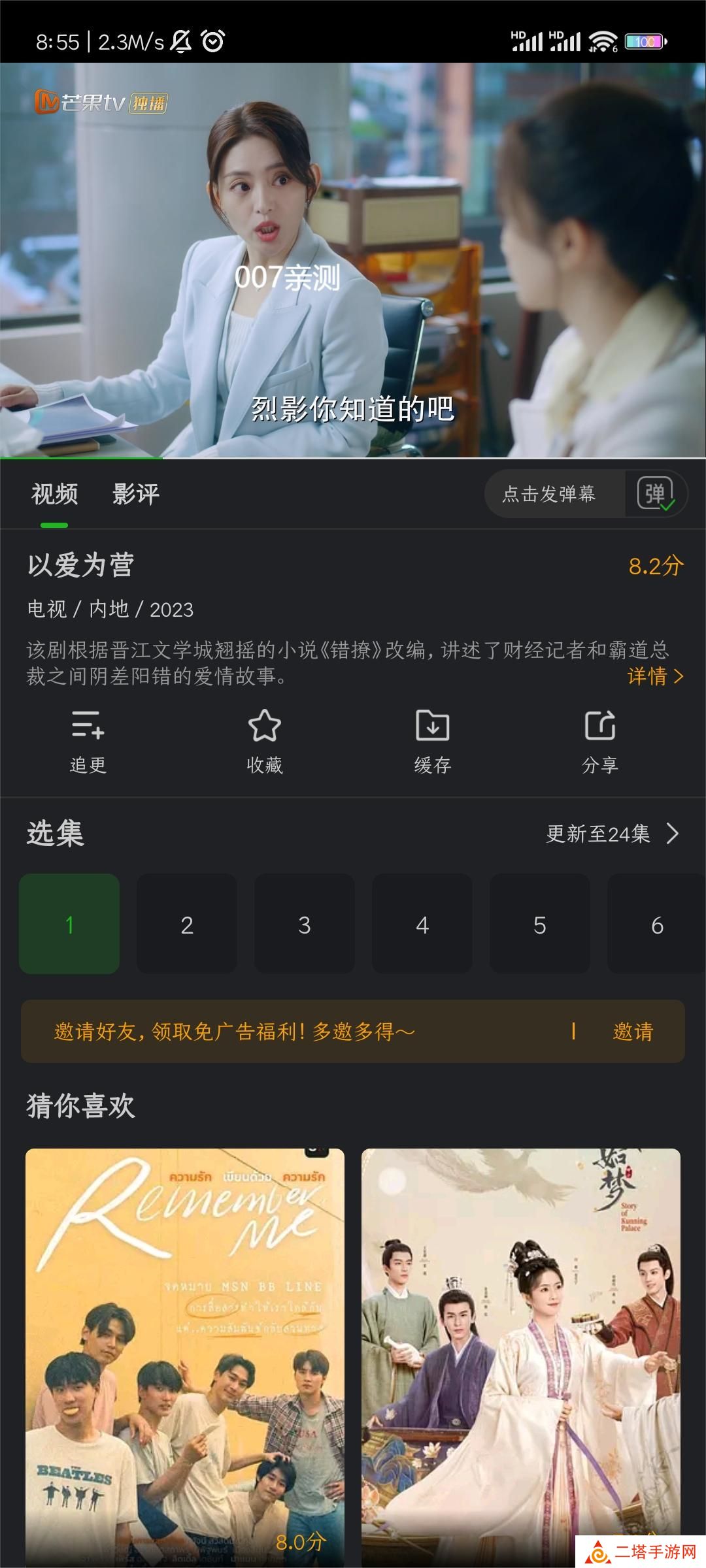Image resolution: width=706 pixels, height=1568 pixels.
Task: Expand the 更新至24集 episode list
Action: pos(613,834)
